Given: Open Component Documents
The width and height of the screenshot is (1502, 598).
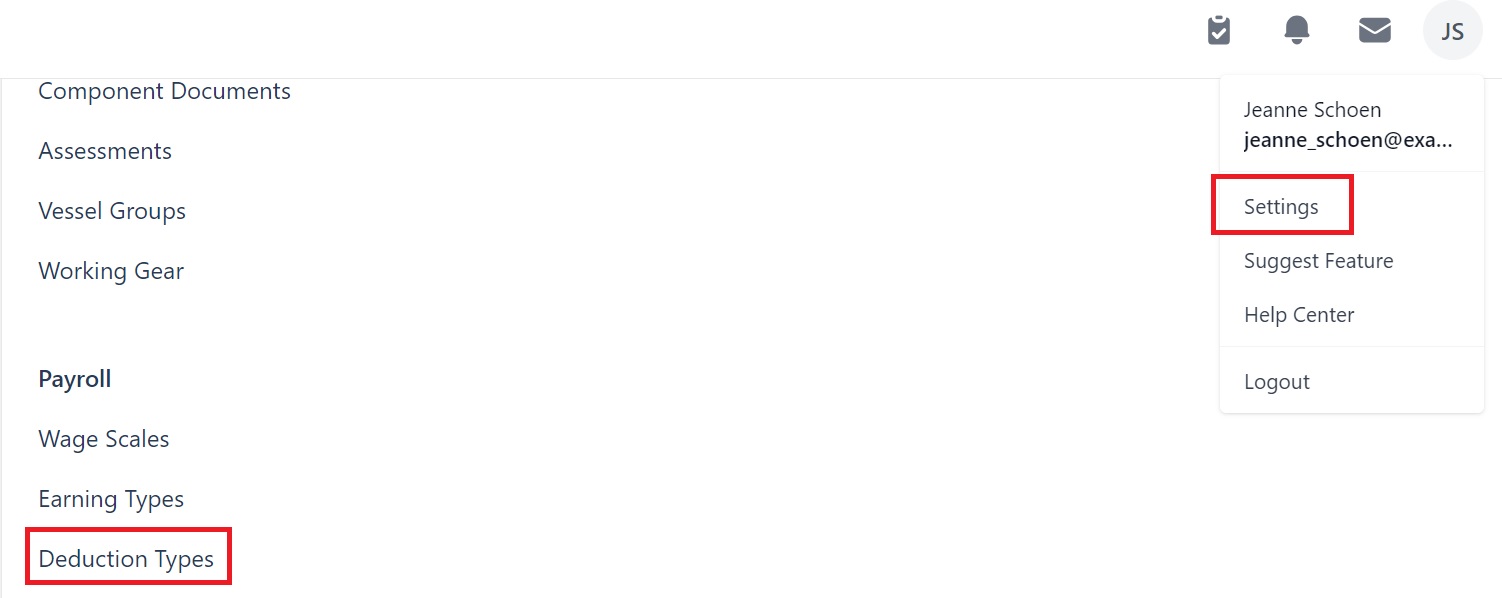Looking at the screenshot, I should coord(164,91).
